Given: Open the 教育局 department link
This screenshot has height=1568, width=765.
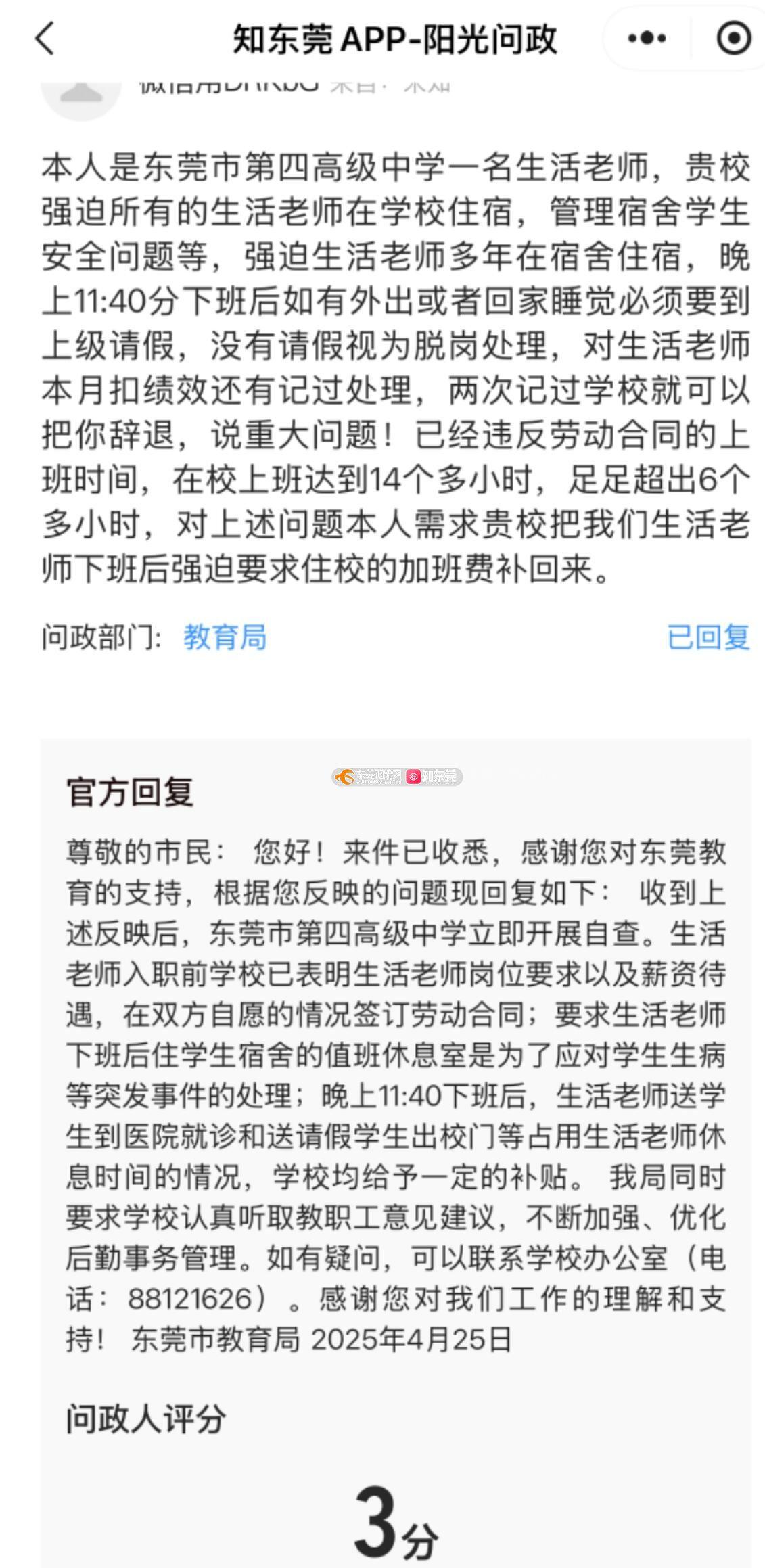Looking at the screenshot, I should click(x=225, y=638).
